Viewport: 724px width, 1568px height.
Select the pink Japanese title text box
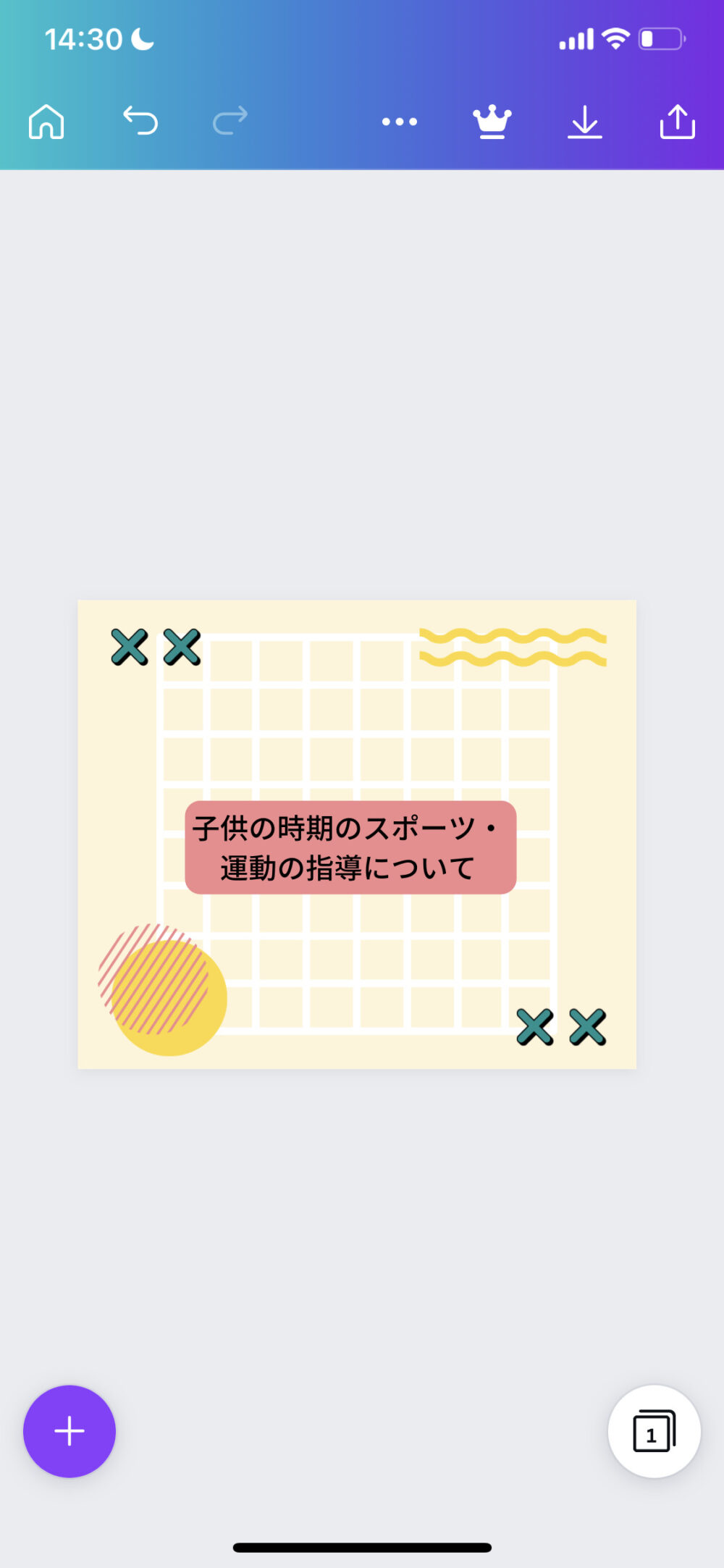tap(350, 847)
